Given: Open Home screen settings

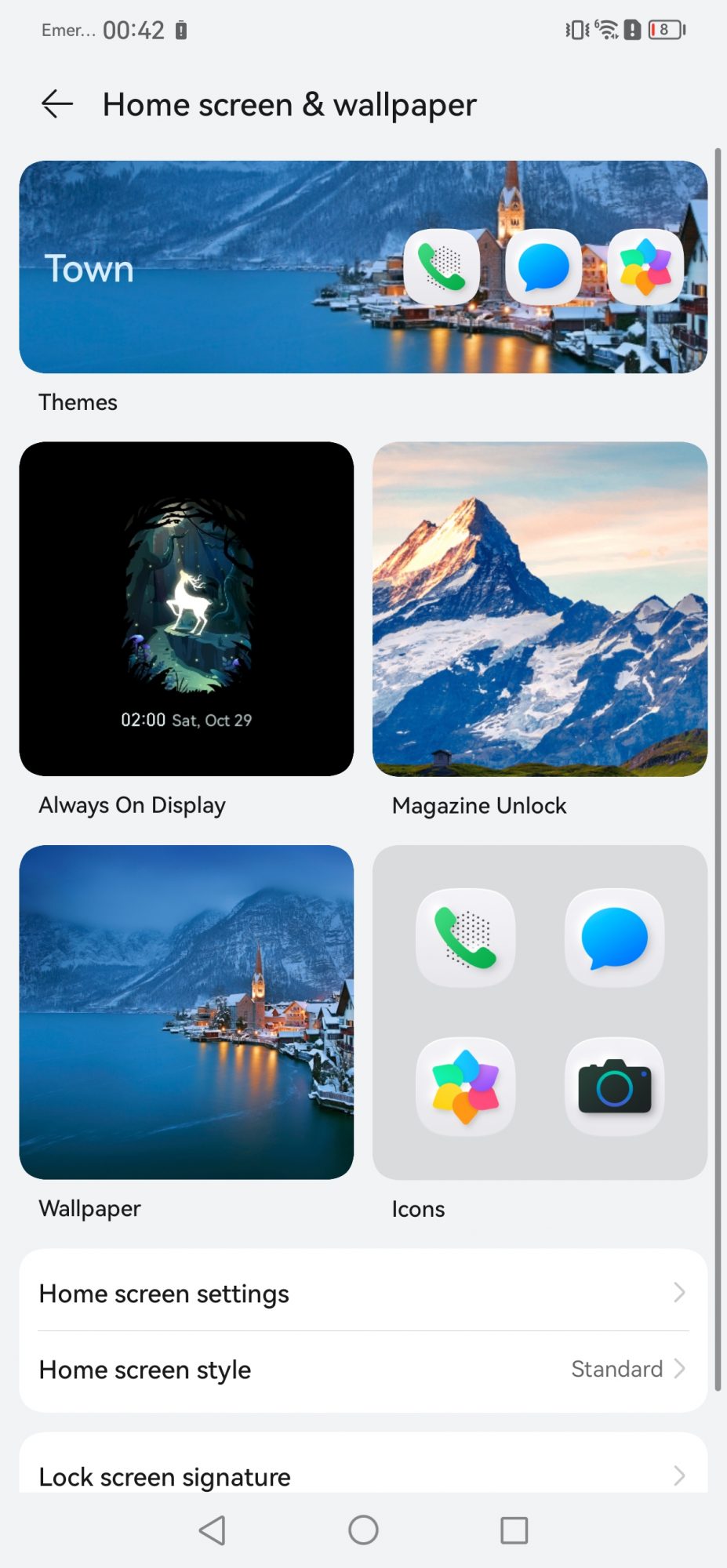Looking at the screenshot, I should (363, 1293).
